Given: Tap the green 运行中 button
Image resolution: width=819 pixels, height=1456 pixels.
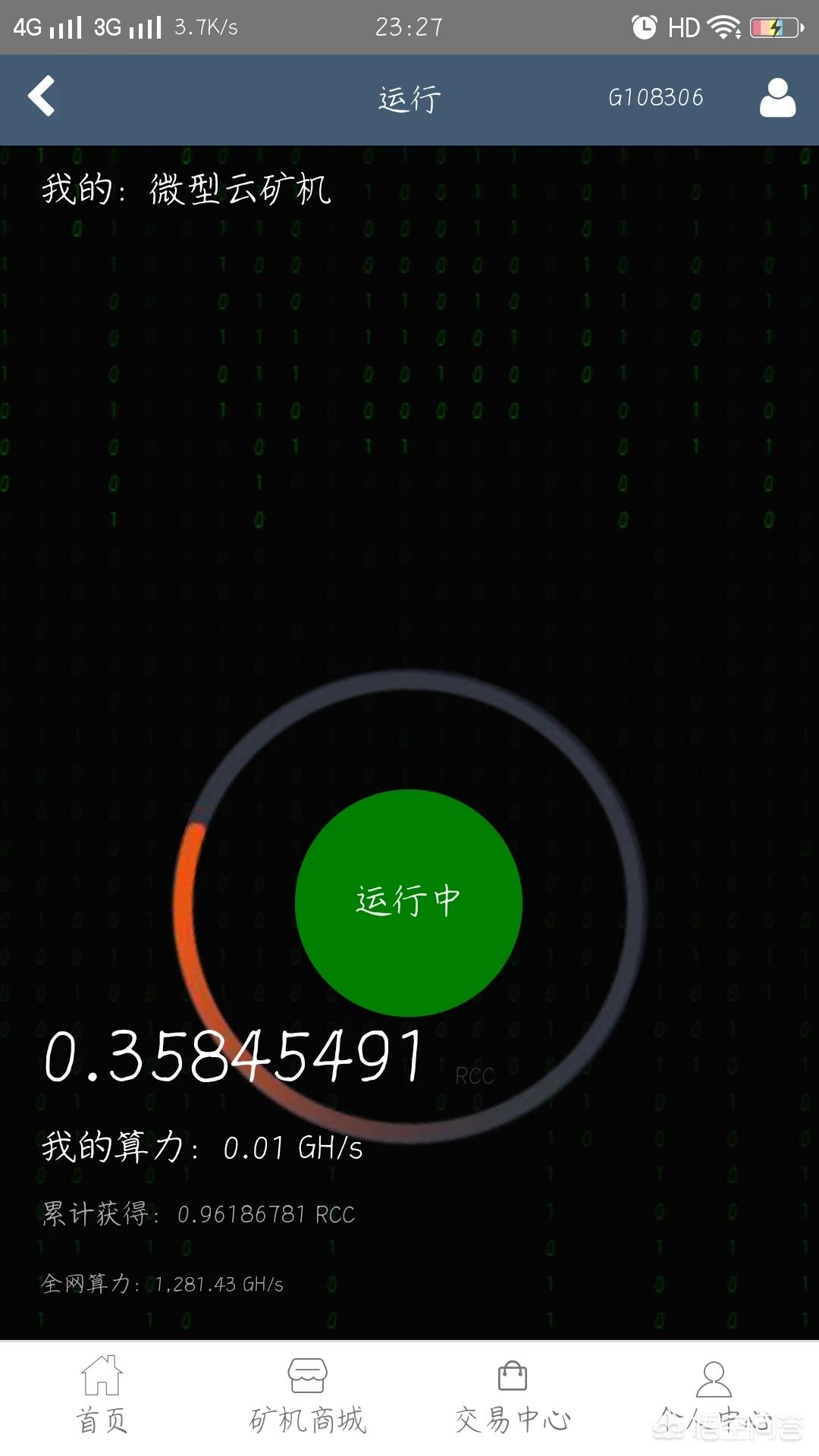Looking at the screenshot, I should 409,902.
